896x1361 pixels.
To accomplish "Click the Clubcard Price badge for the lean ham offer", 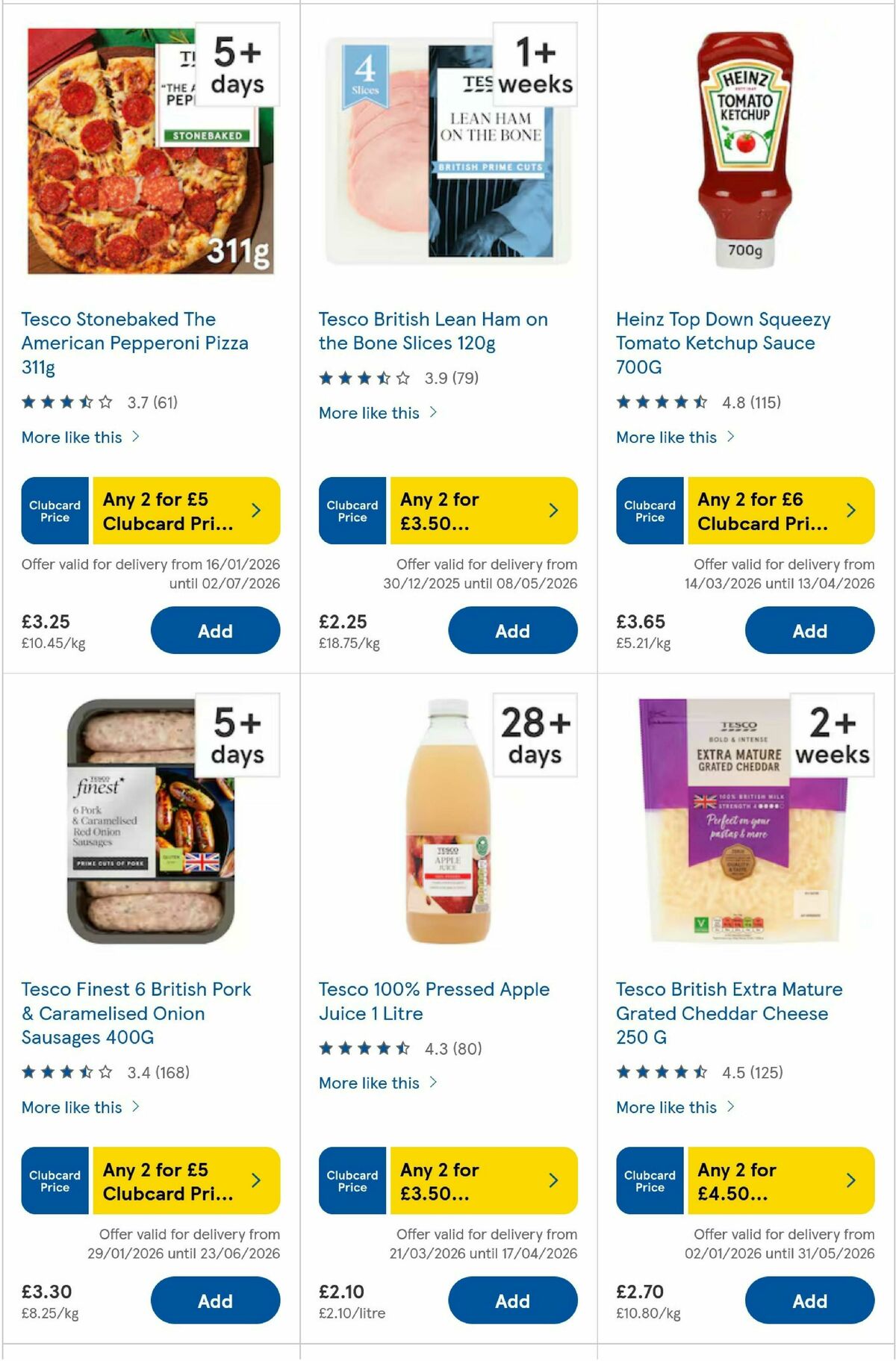I will click(351, 510).
